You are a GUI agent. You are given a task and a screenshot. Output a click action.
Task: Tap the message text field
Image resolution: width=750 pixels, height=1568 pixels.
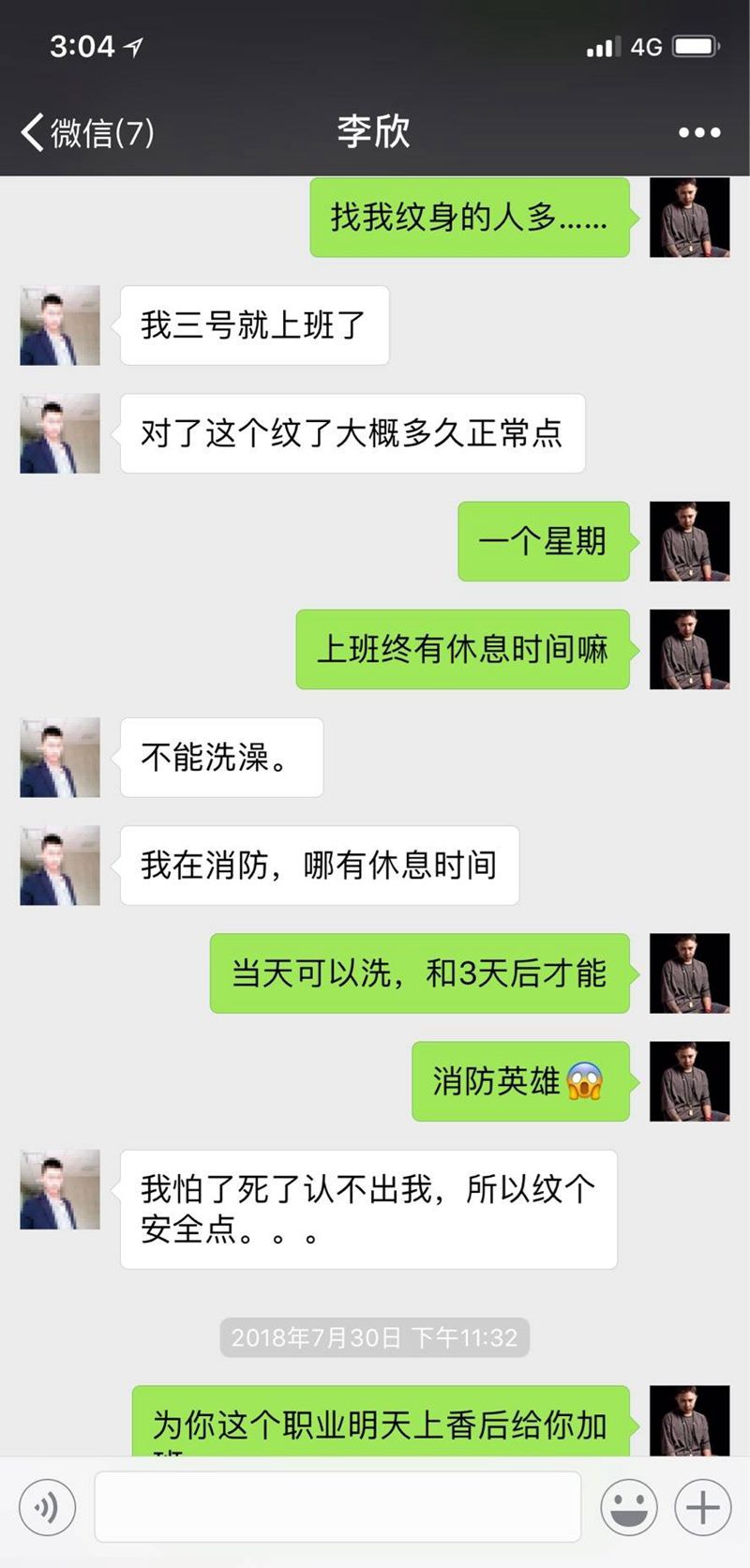pyautogui.click(x=337, y=1507)
